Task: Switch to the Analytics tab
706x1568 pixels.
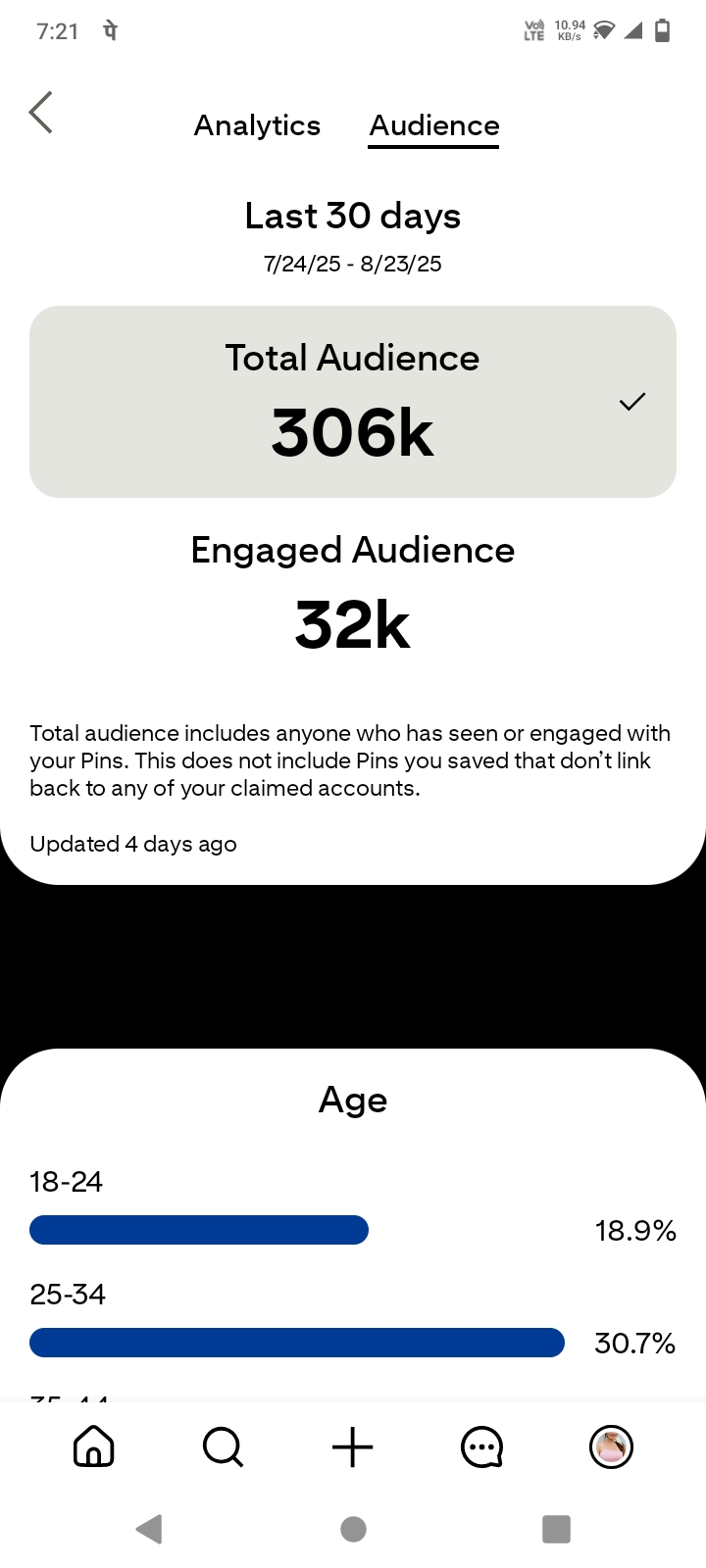Action: [257, 125]
